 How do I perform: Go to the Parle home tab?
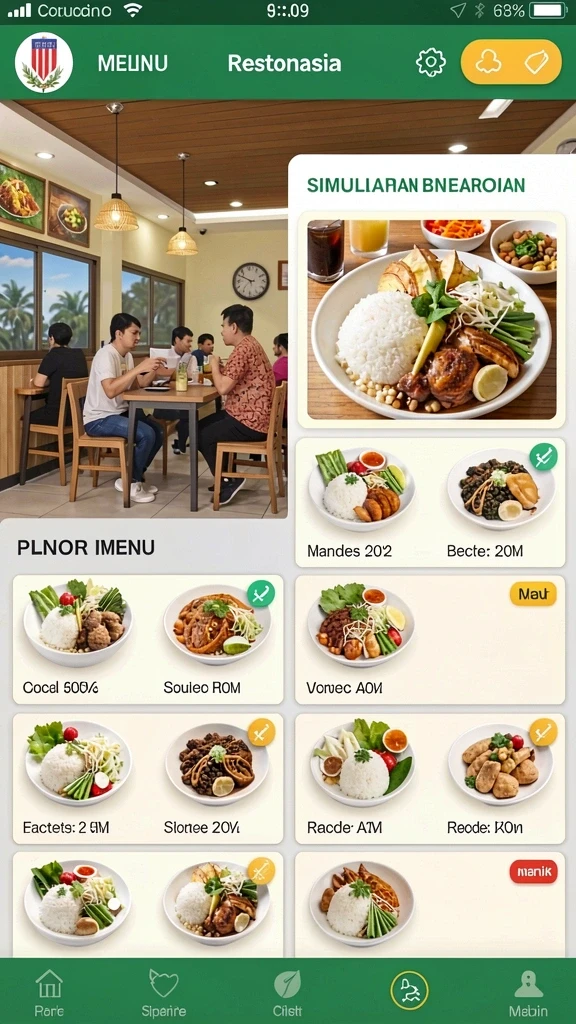pos(49,993)
